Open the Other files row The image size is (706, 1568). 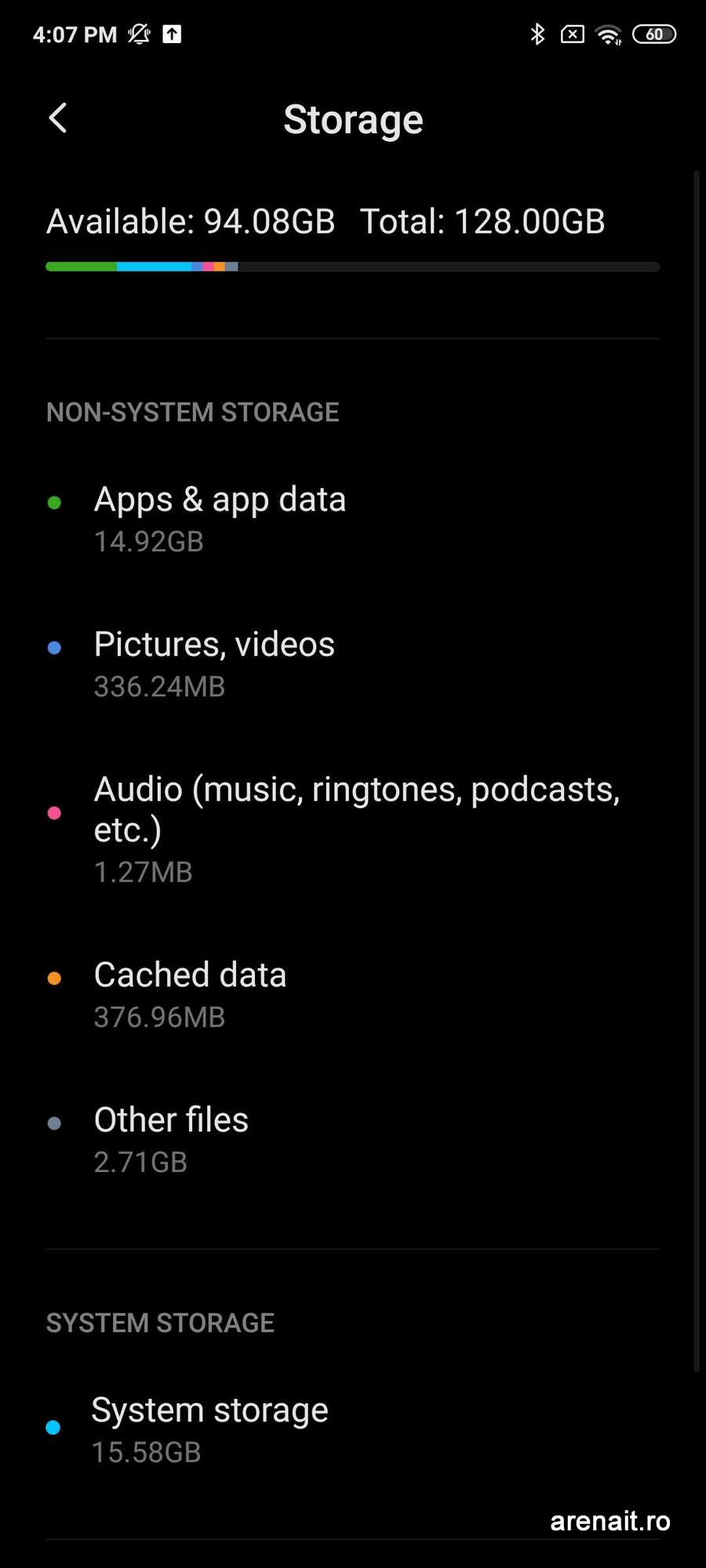pos(171,1139)
